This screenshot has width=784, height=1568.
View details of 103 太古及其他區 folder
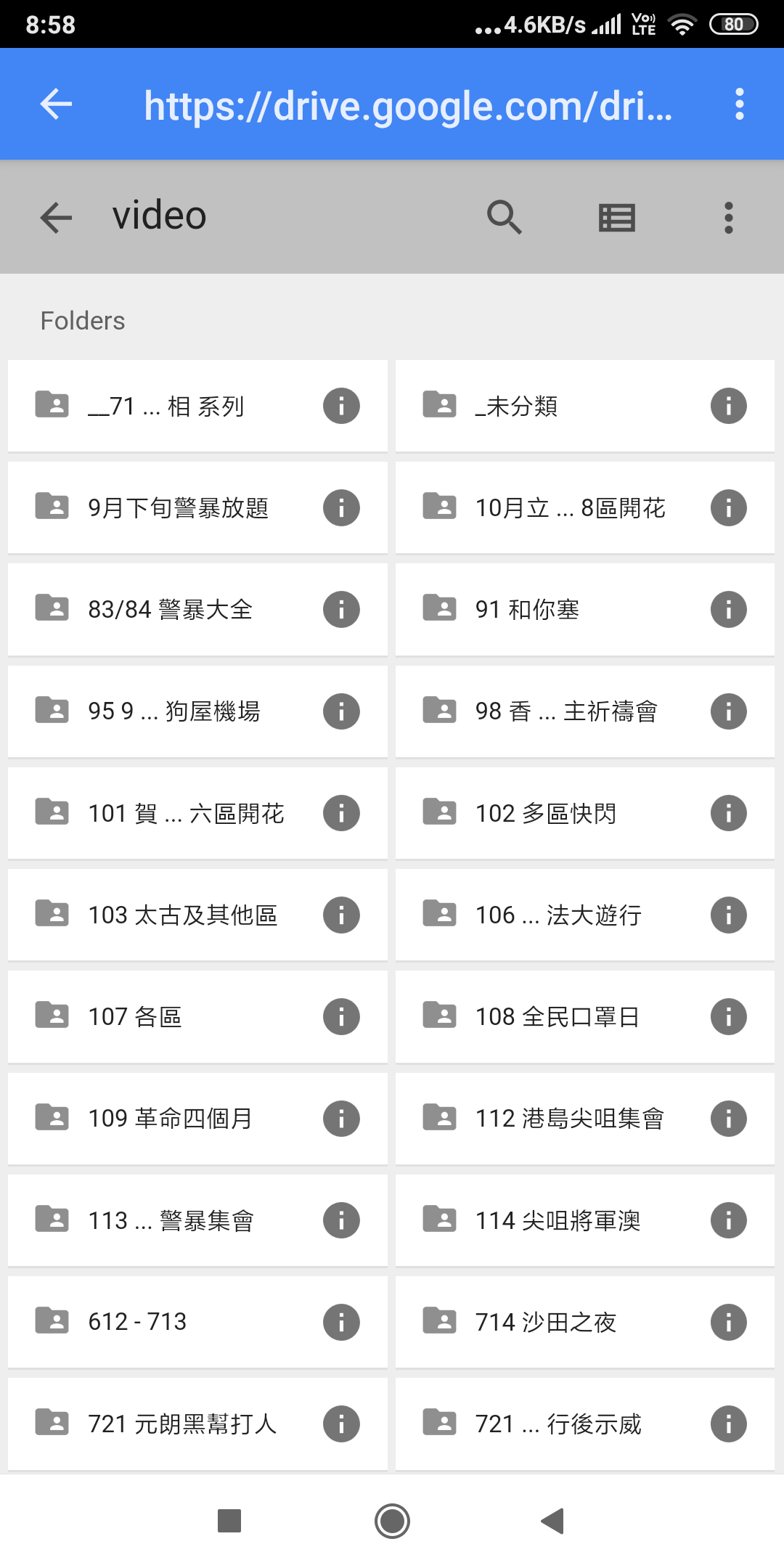pos(341,915)
